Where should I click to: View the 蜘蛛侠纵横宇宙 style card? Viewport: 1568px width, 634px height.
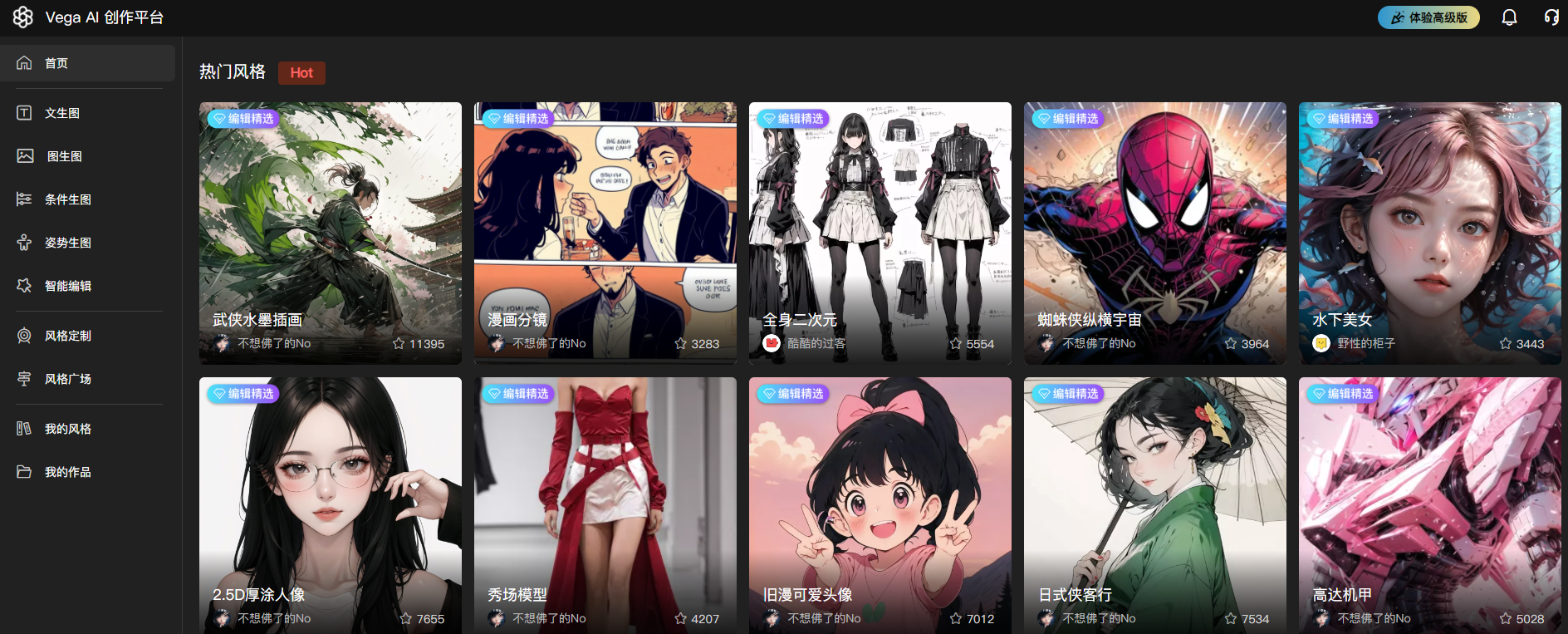point(1154,233)
